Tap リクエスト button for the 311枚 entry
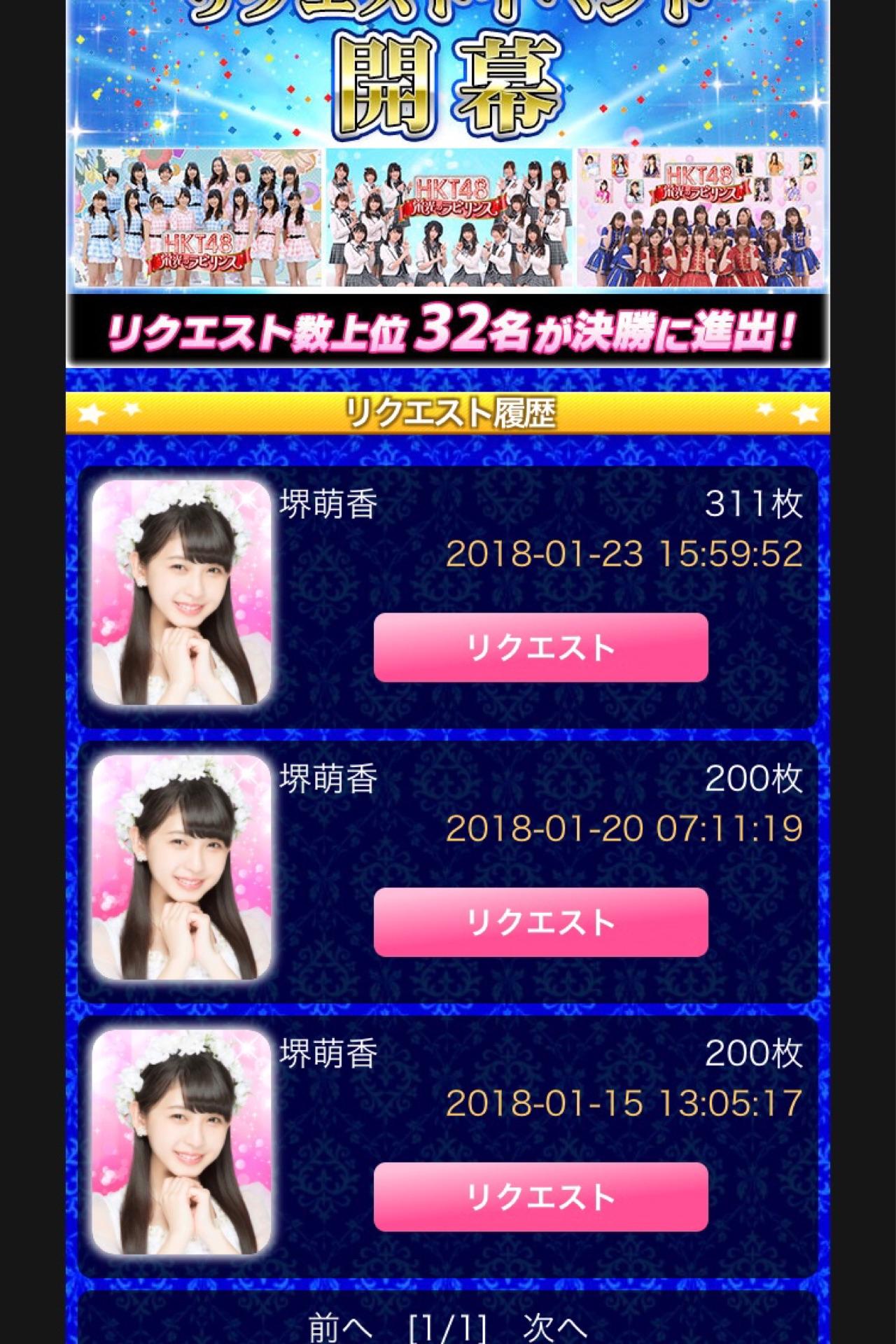Image resolution: width=896 pixels, height=1344 pixels. click(x=540, y=647)
